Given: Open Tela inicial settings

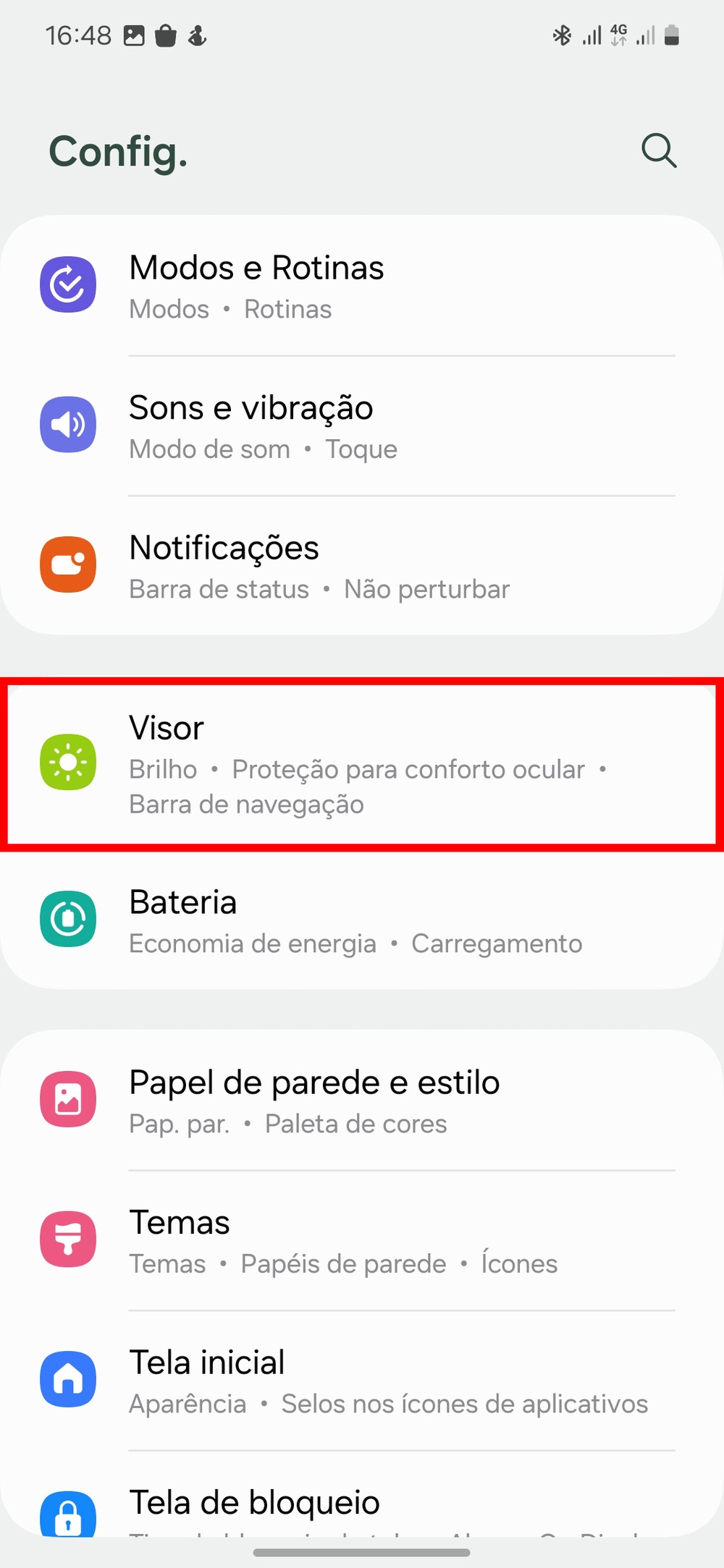Looking at the screenshot, I should point(362,1381).
